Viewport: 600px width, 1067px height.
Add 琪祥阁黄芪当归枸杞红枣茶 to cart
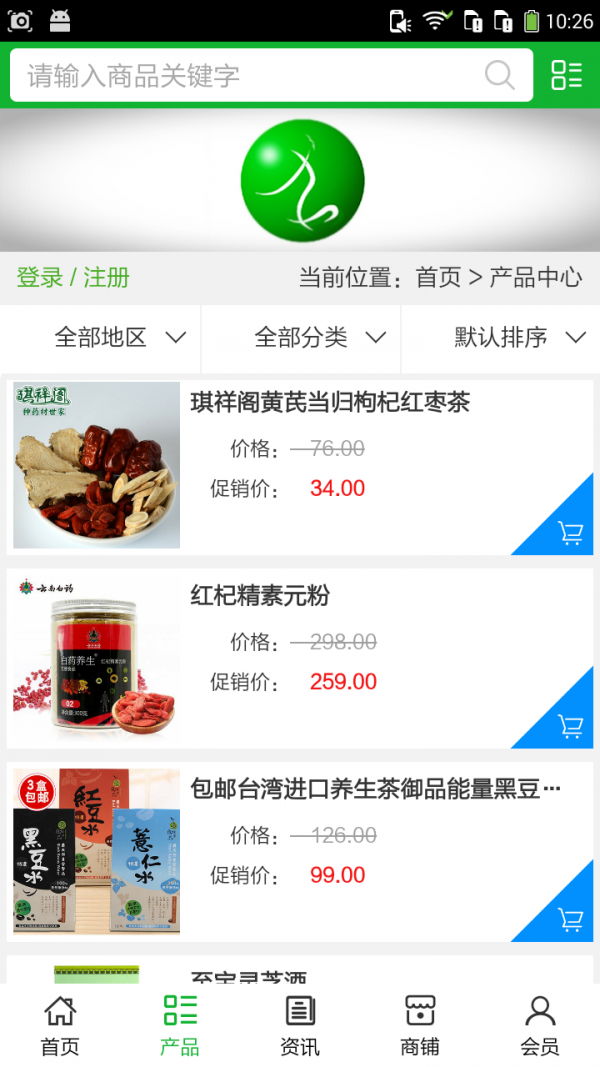click(570, 533)
